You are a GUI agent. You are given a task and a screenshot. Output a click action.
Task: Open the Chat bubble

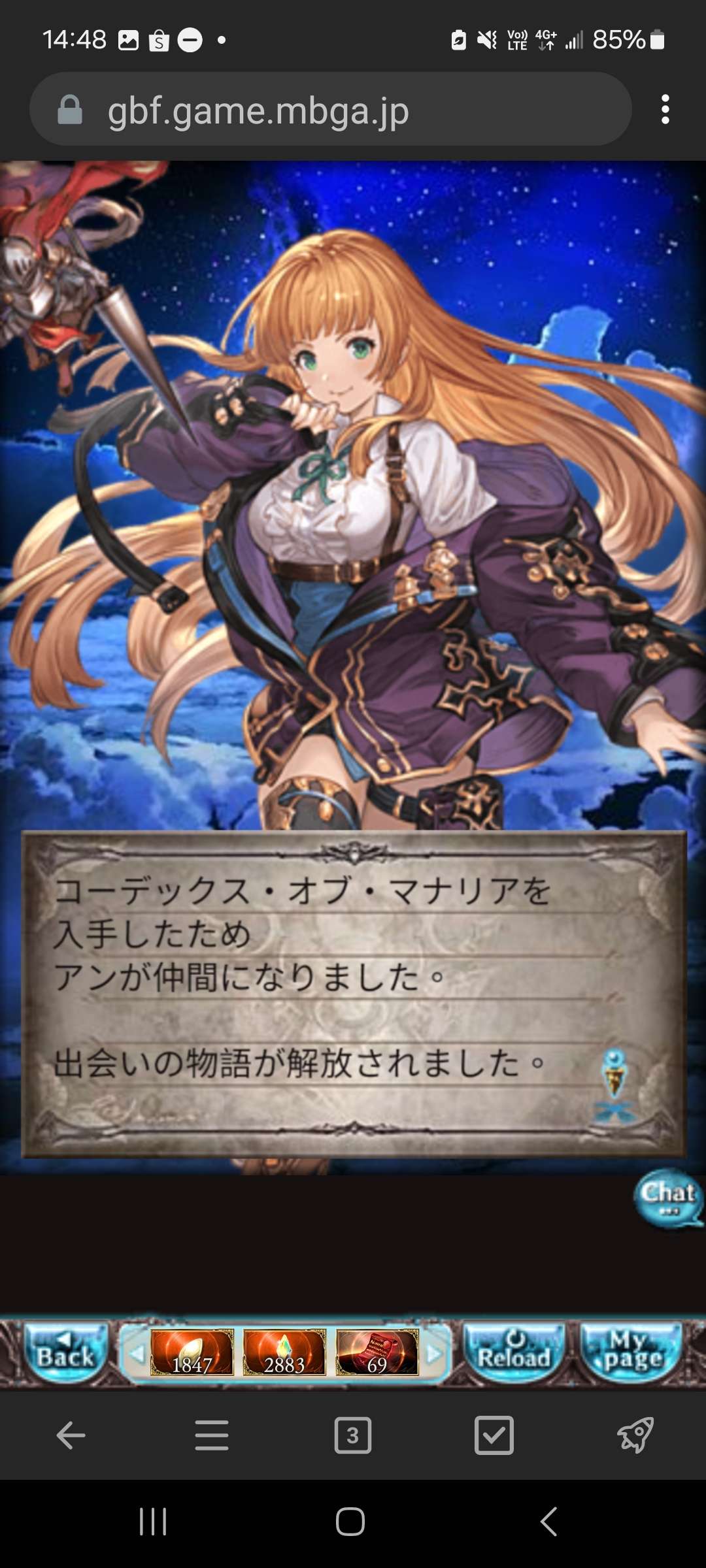pos(667,1198)
